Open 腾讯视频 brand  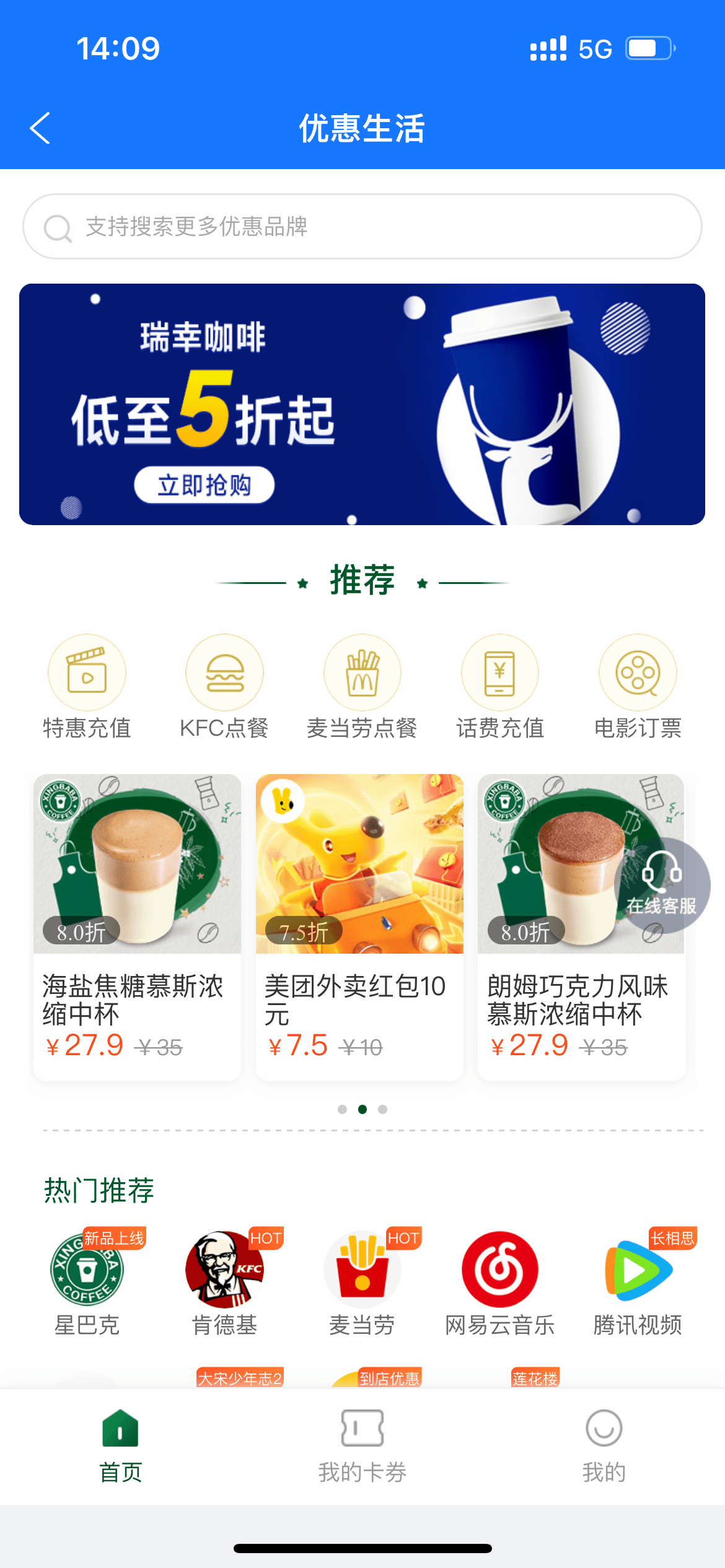point(637,1282)
